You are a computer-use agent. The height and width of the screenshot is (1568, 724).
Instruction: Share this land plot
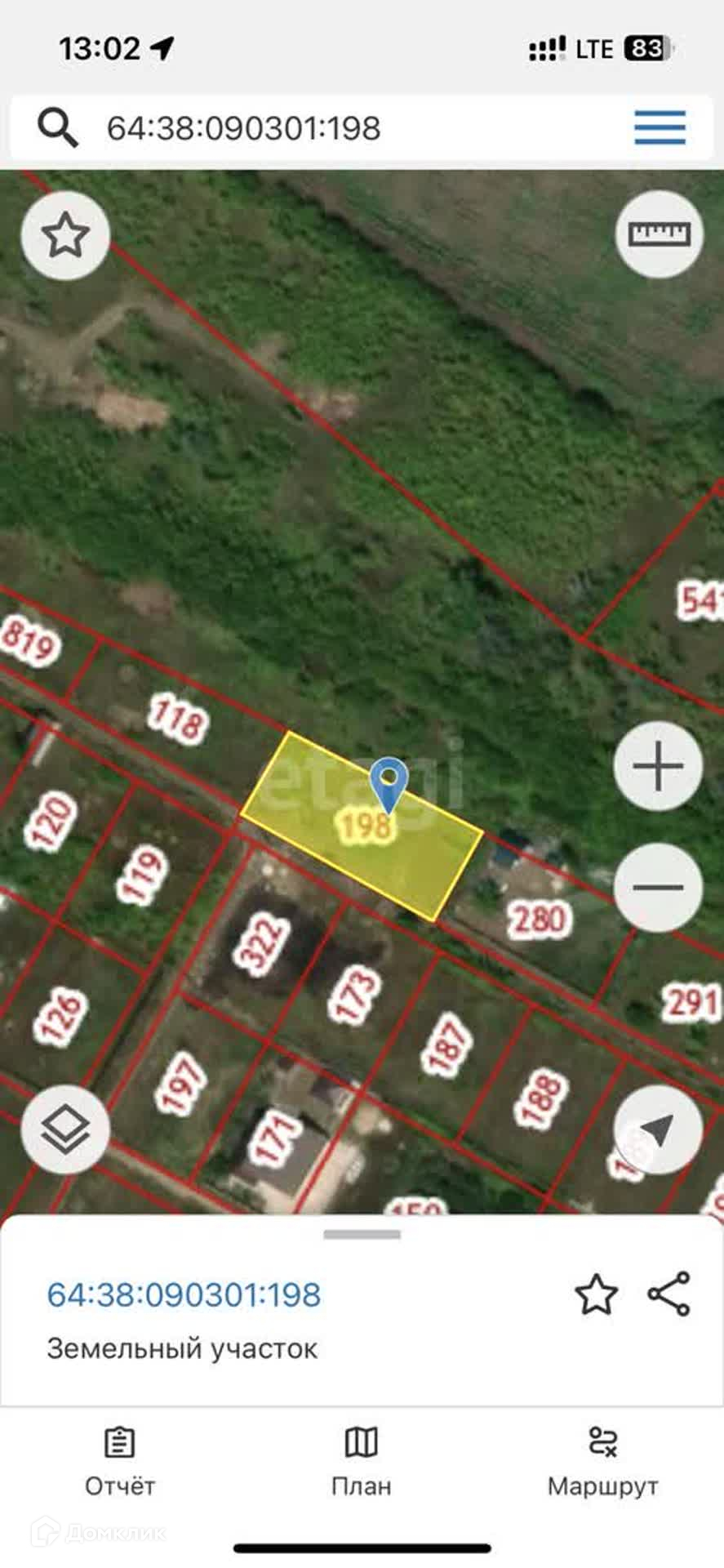pos(669,1294)
